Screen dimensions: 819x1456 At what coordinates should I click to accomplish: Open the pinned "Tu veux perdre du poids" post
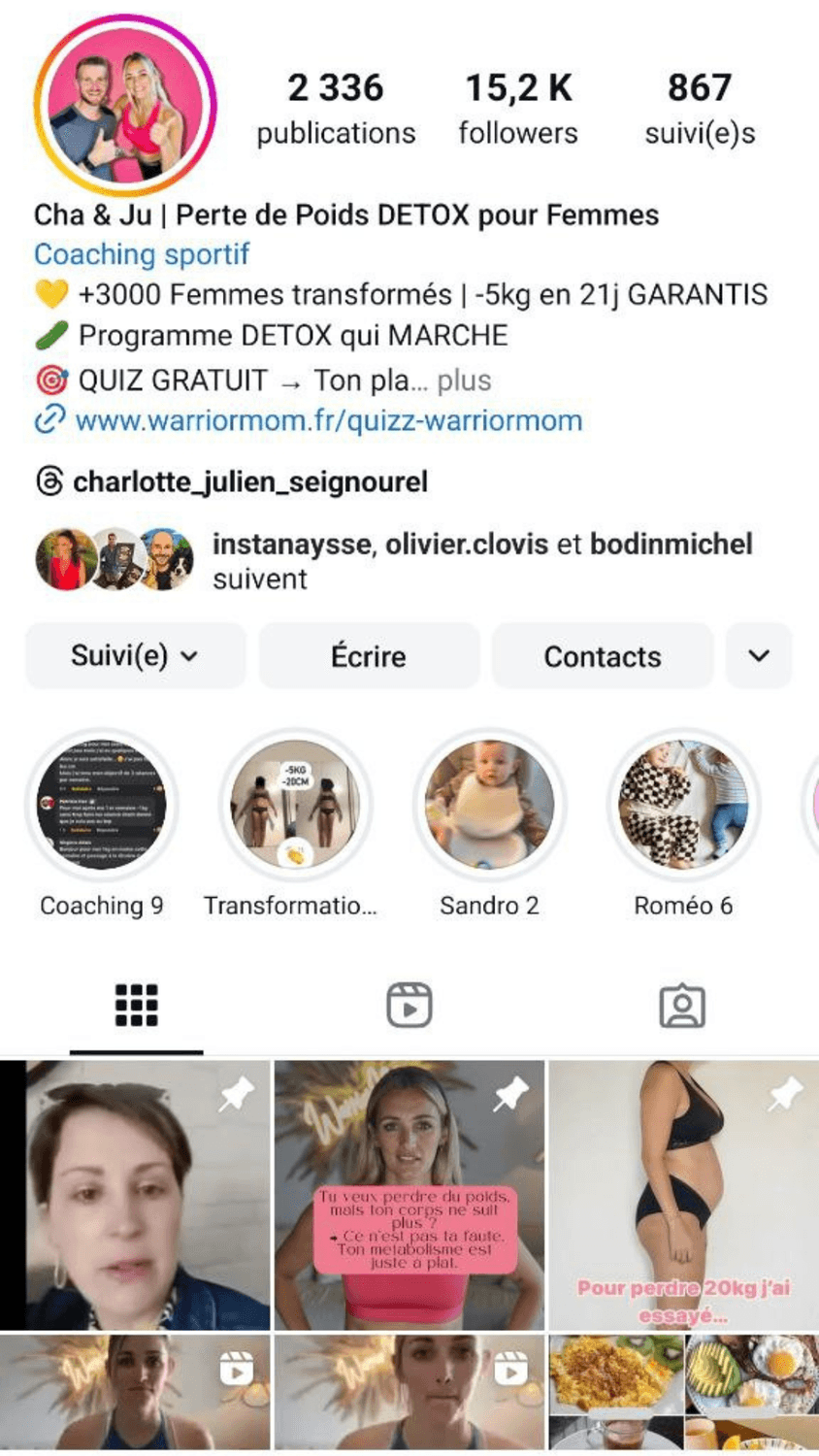(409, 1196)
